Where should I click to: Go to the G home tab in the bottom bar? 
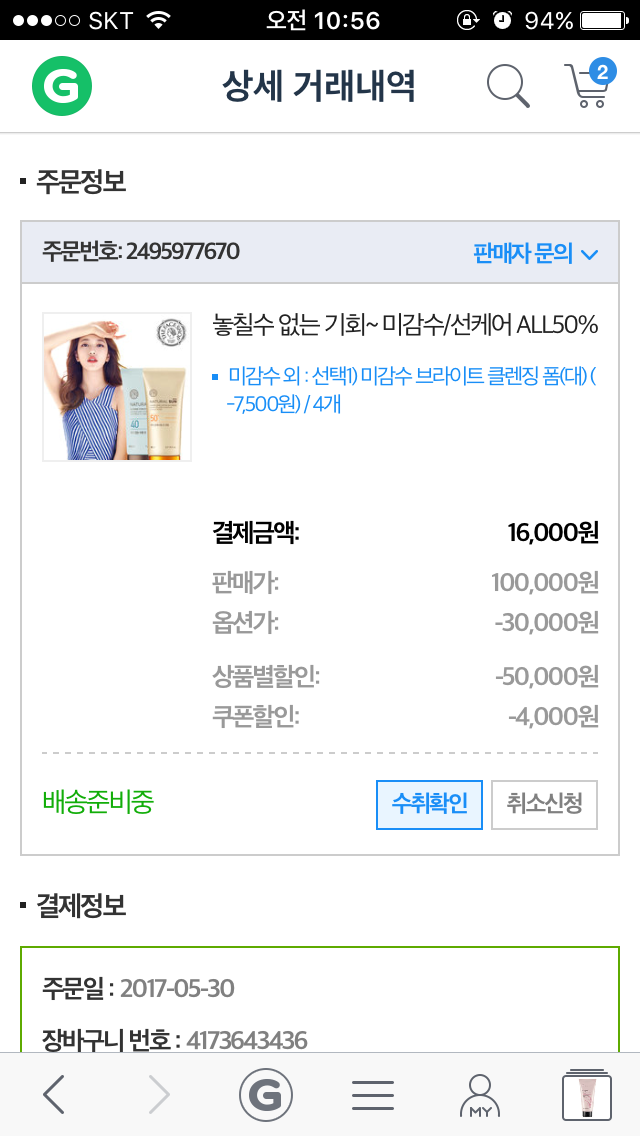coord(266,1096)
